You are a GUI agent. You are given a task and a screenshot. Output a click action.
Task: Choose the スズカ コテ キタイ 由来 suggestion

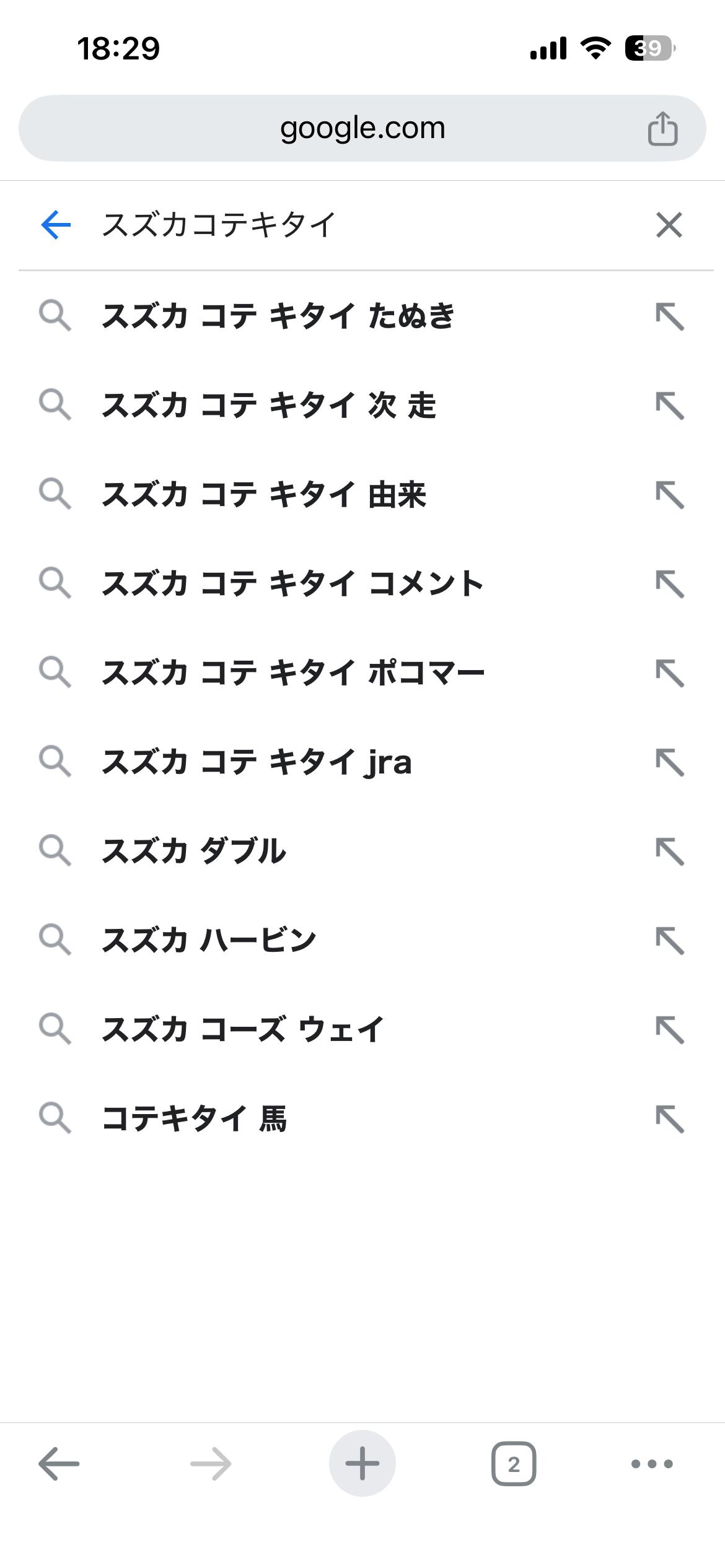(x=264, y=494)
